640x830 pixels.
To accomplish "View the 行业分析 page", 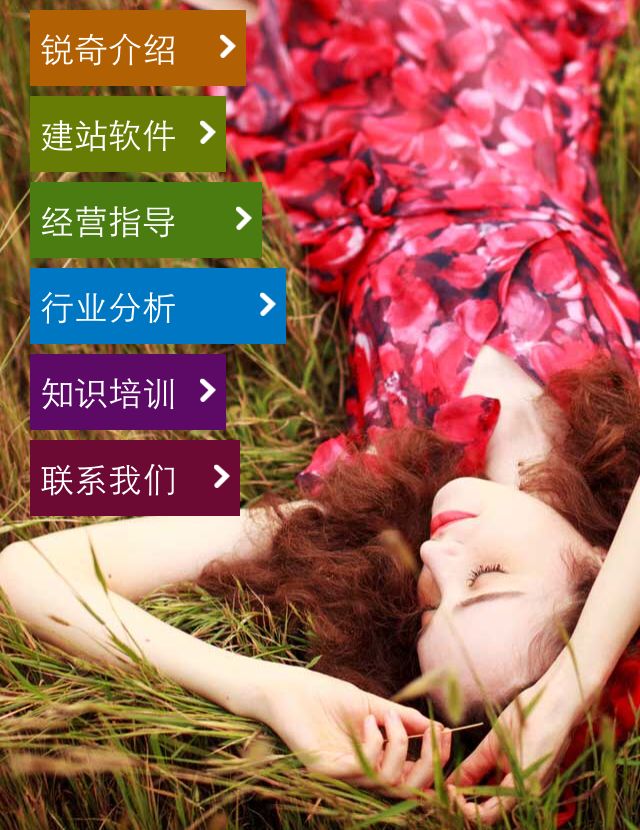I will [x=157, y=306].
